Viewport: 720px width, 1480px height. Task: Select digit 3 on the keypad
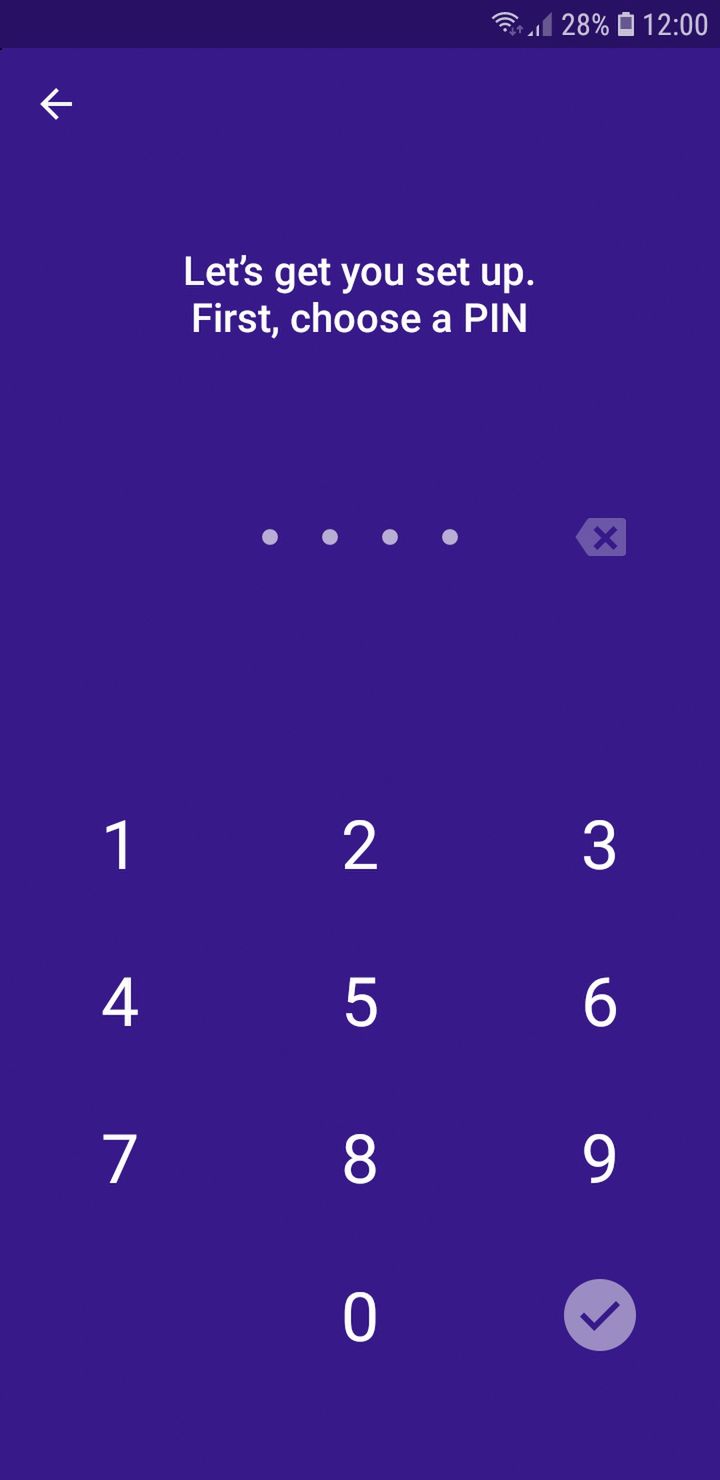coord(600,845)
